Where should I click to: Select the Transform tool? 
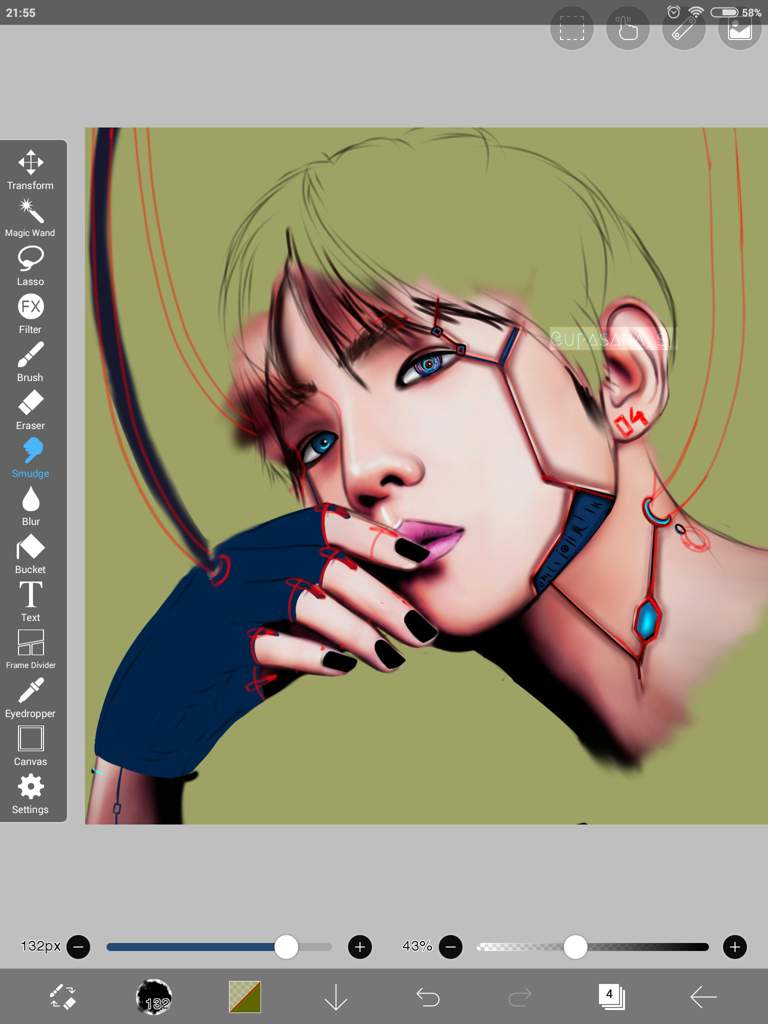[x=30, y=169]
